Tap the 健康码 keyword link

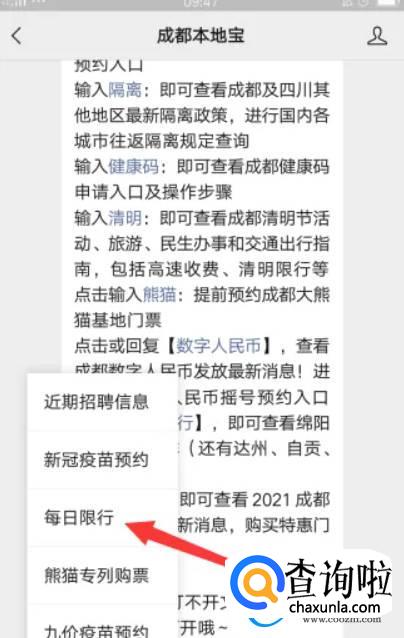coord(133,167)
